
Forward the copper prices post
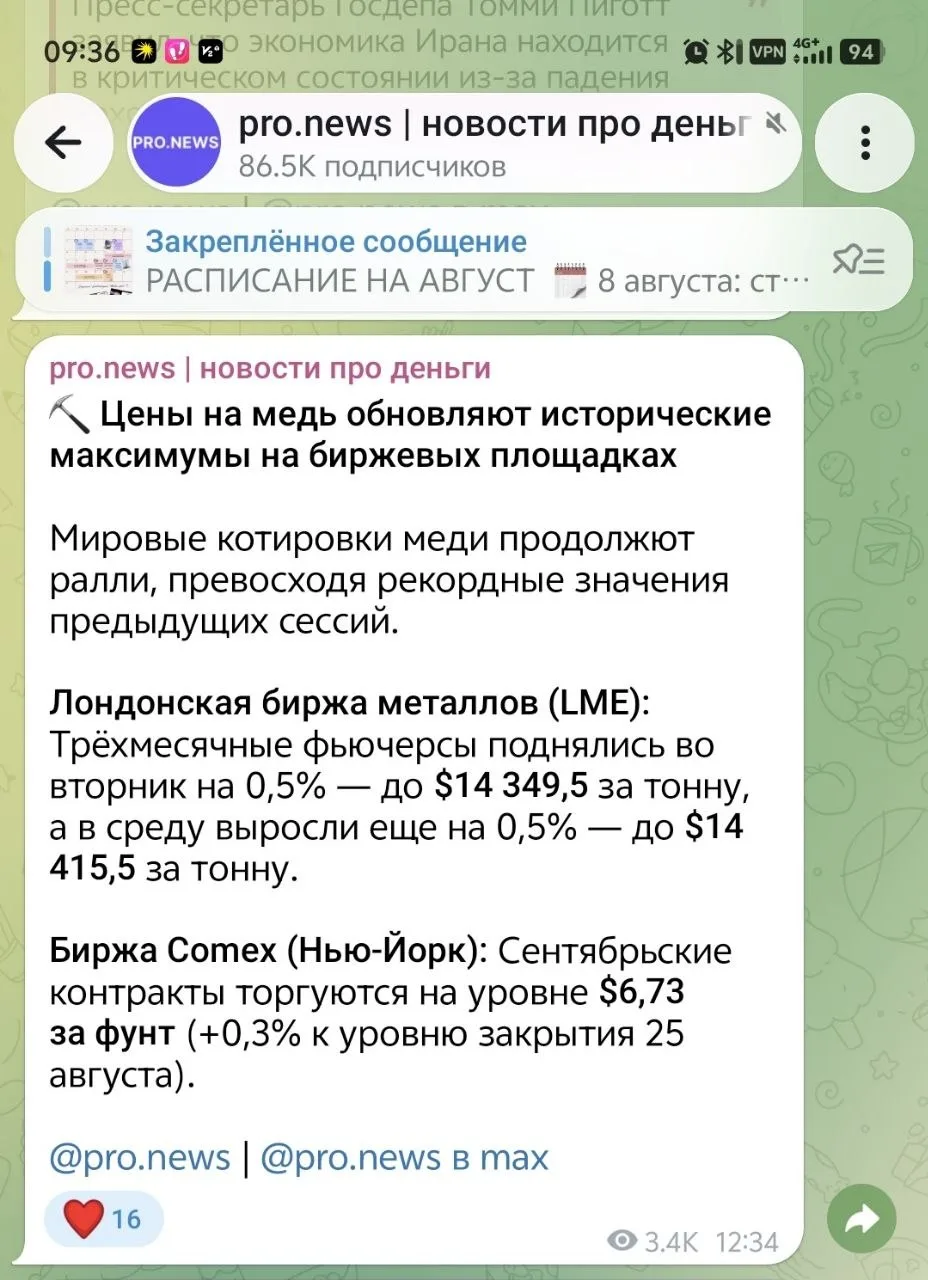click(x=862, y=1218)
